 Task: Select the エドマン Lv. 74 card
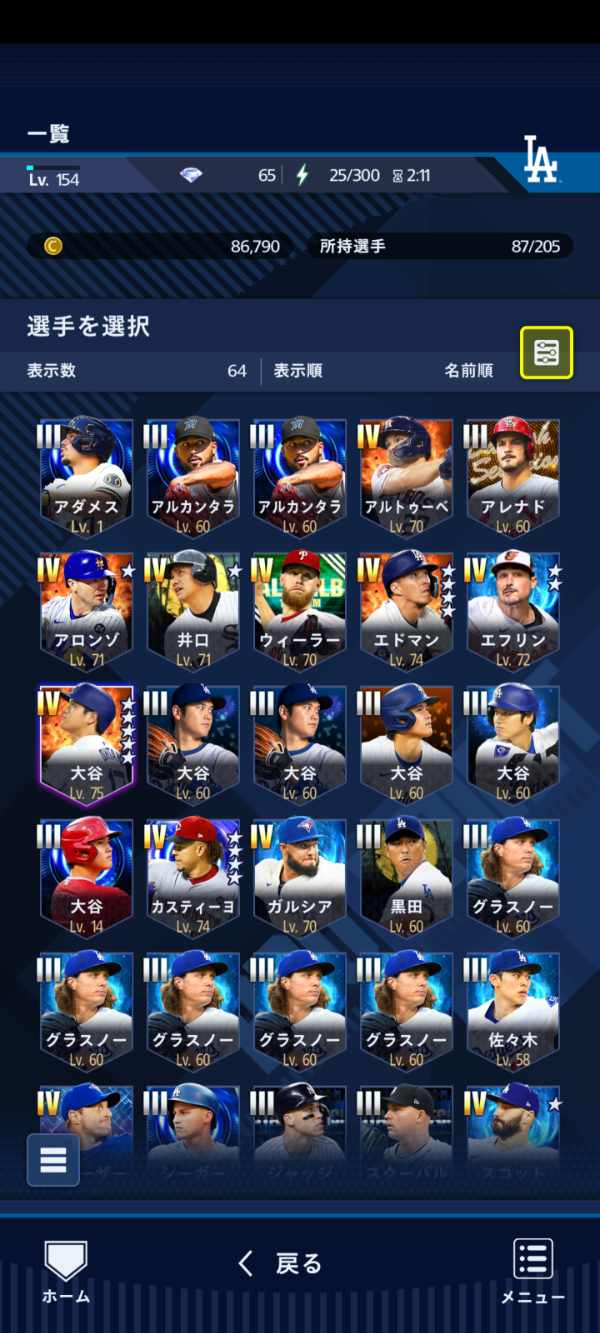406,611
